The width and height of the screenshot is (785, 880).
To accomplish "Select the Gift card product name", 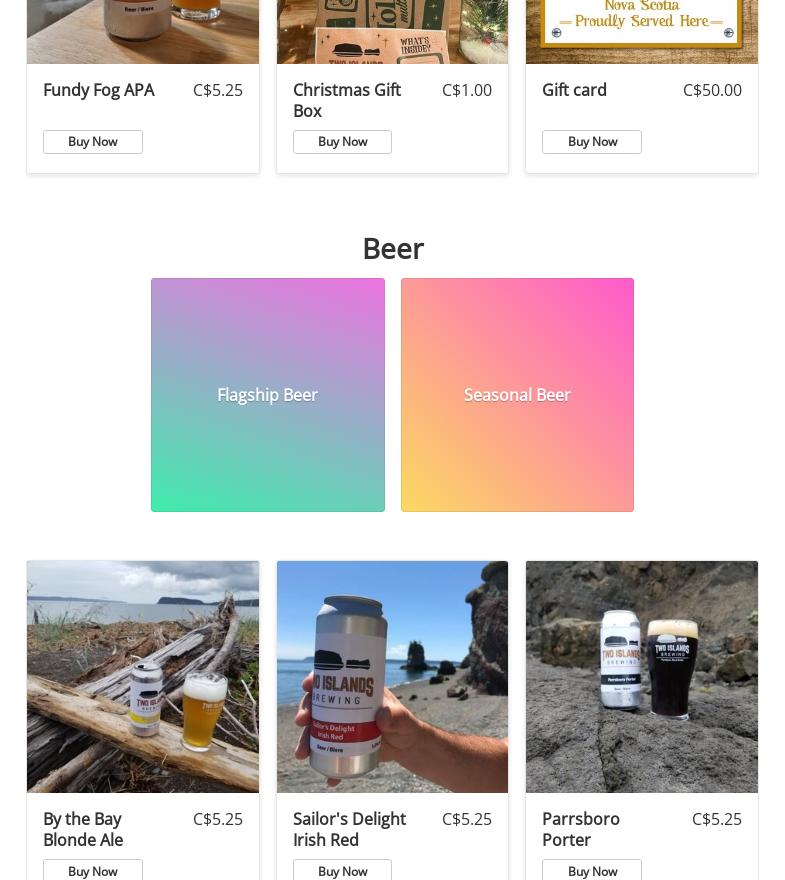I will [574, 90].
